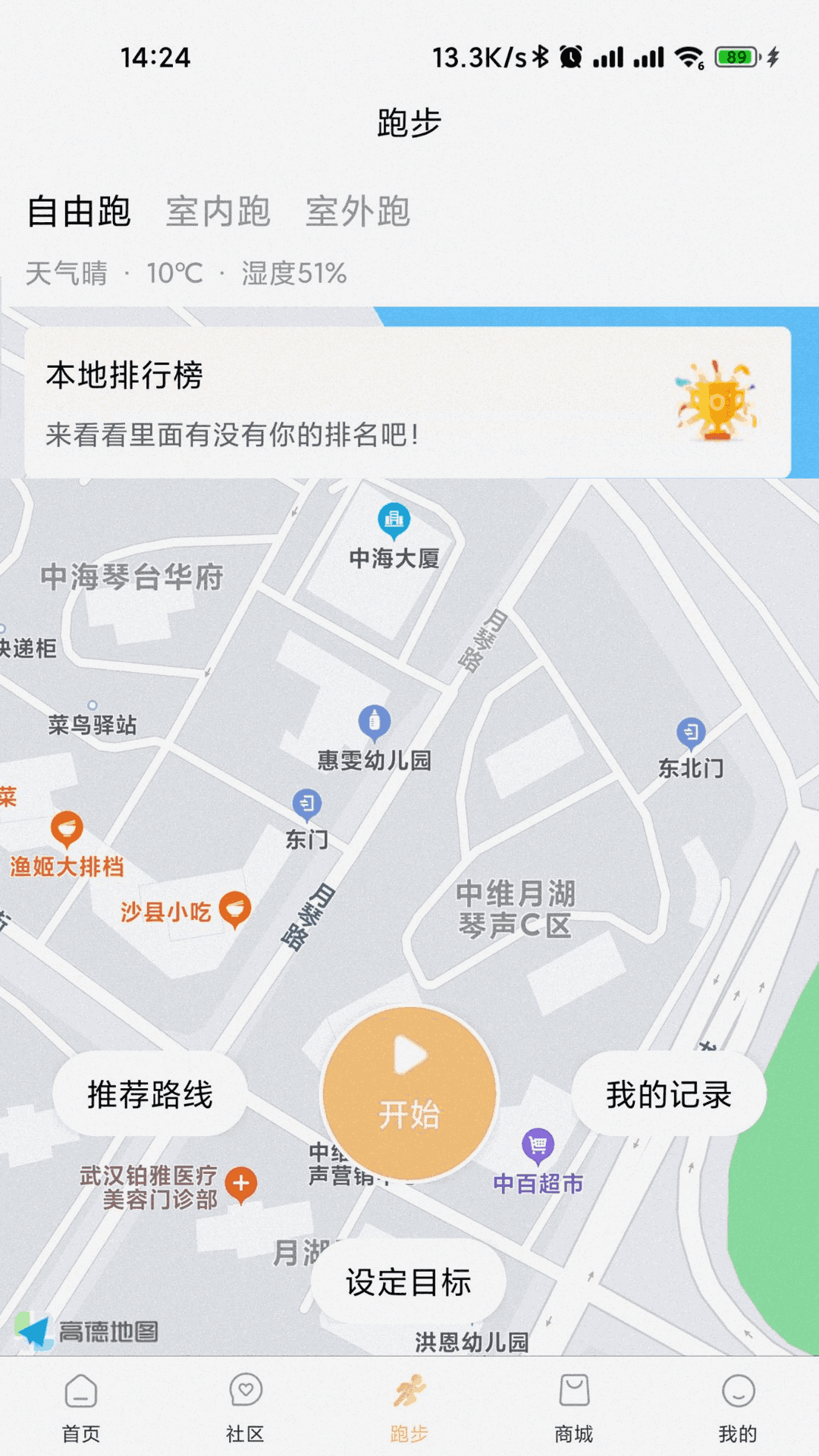Select the 自由跑 mode tab
Screen dimensions: 819x1456
79,212
